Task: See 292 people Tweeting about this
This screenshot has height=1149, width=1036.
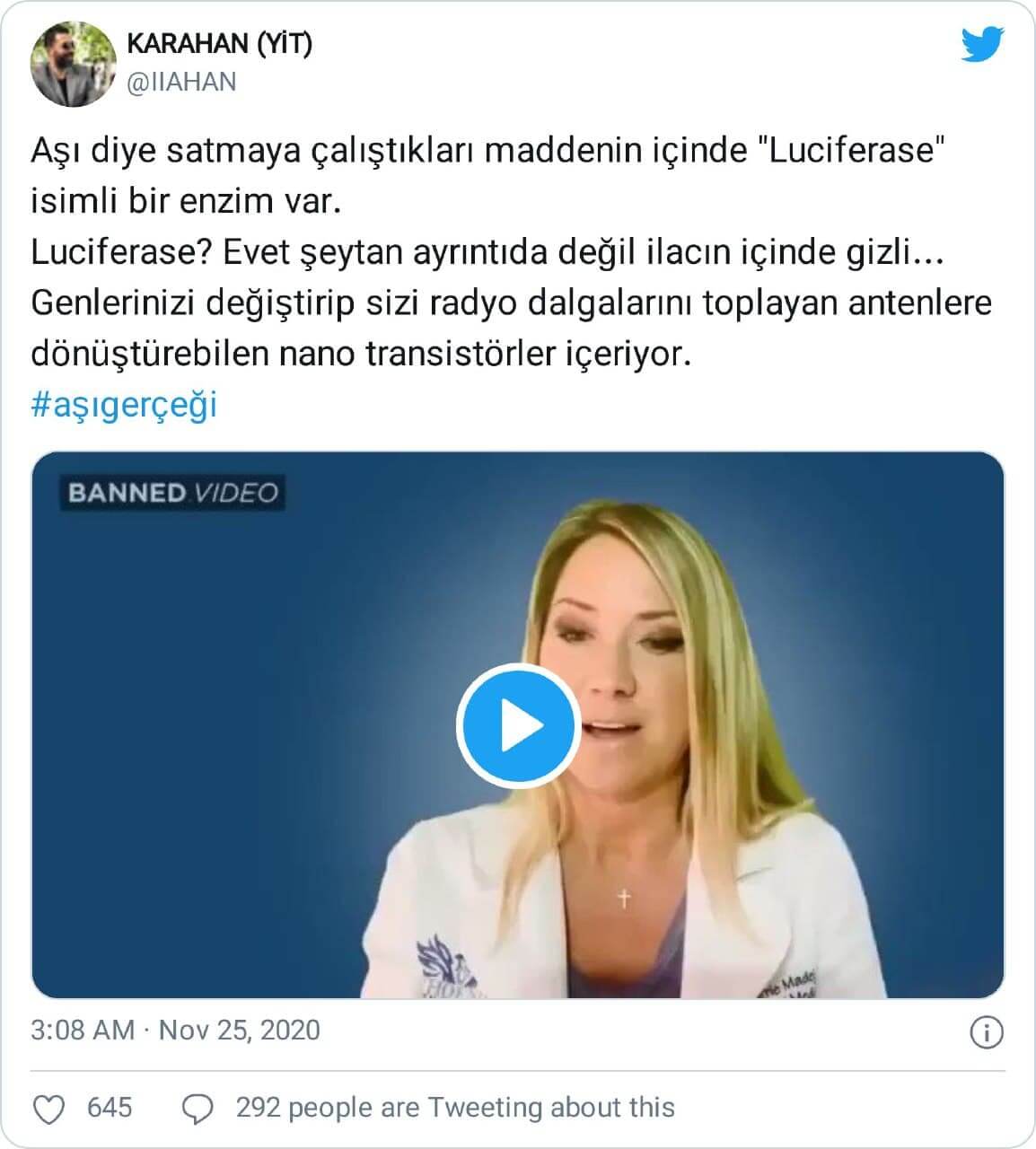Action: coord(454,1108)
